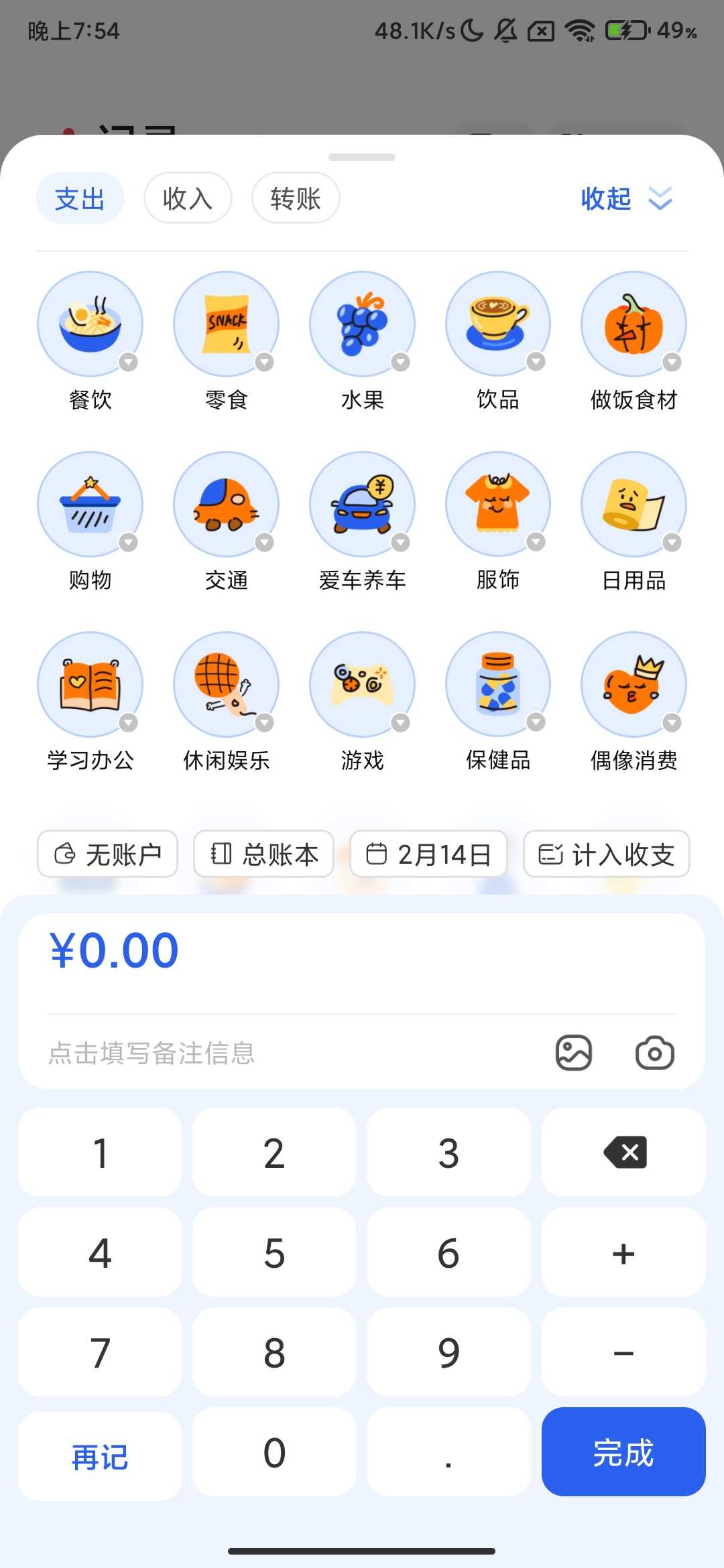Screen dimensions: 724x1568
Task: Tap the notes field 点击填写备注信息
Action: [201, 1052]
